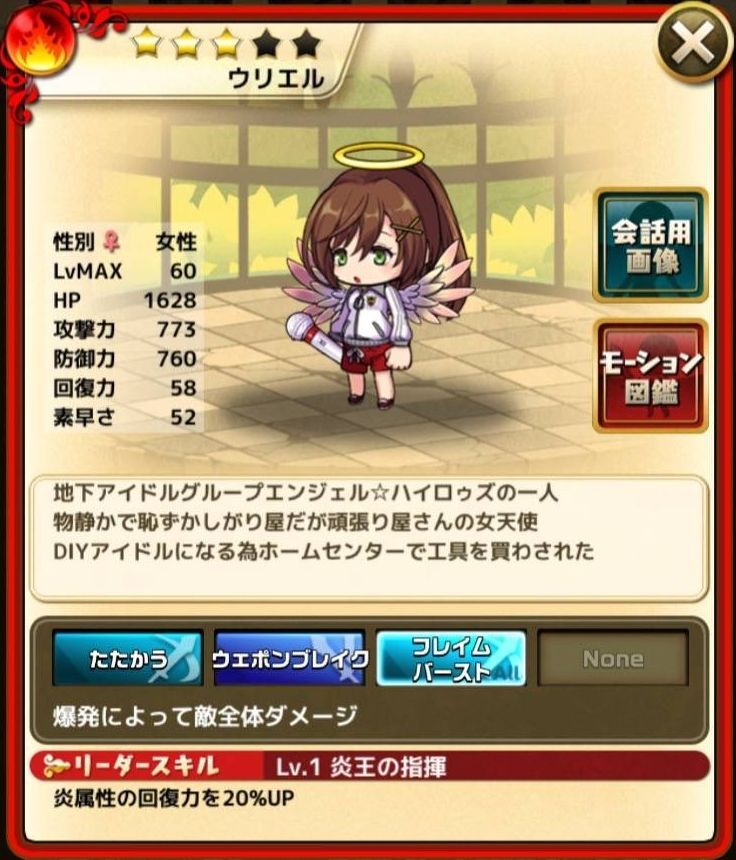
Task: Select the フレイムバースト skill
Action: (451, 658)
